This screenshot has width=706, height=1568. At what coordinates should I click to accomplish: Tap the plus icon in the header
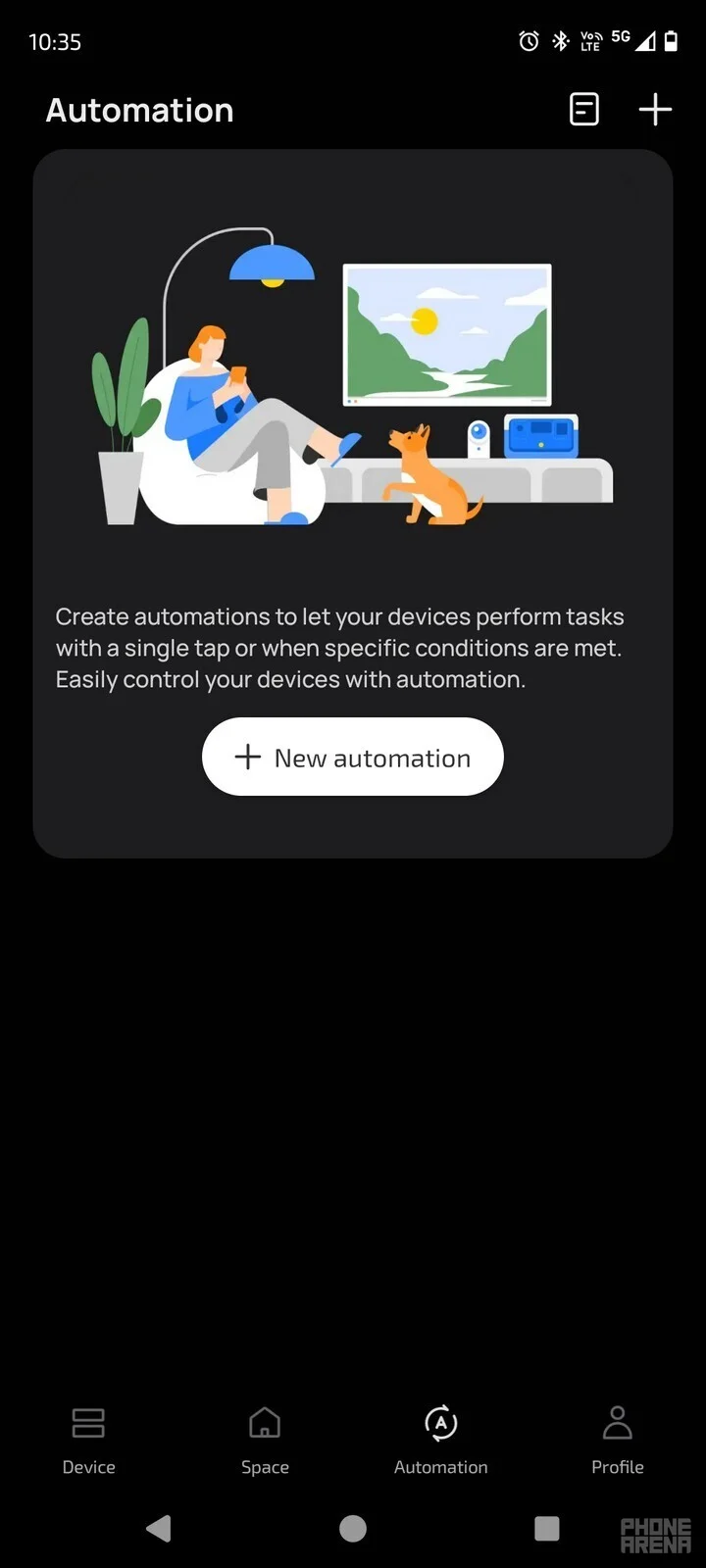coord(655,109)
